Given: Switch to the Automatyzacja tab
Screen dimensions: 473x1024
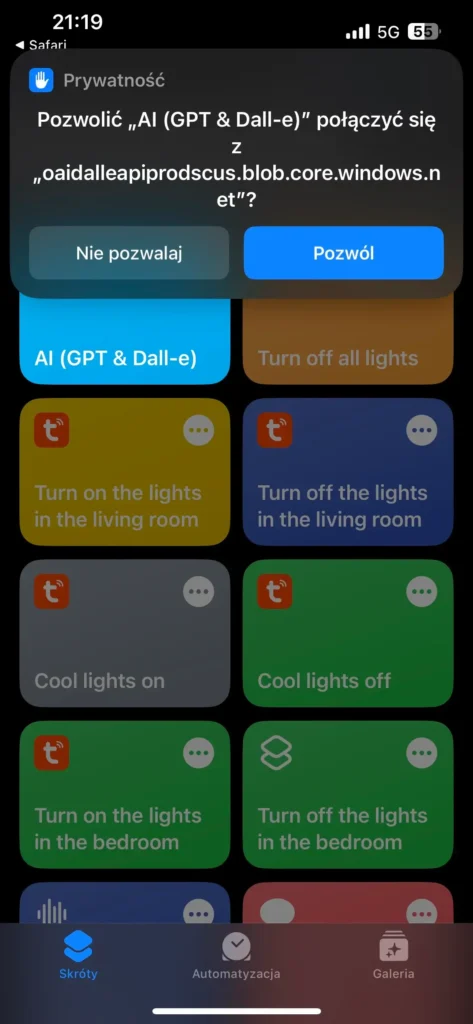Looking at the screenshot, I should (x=236, y=955).
